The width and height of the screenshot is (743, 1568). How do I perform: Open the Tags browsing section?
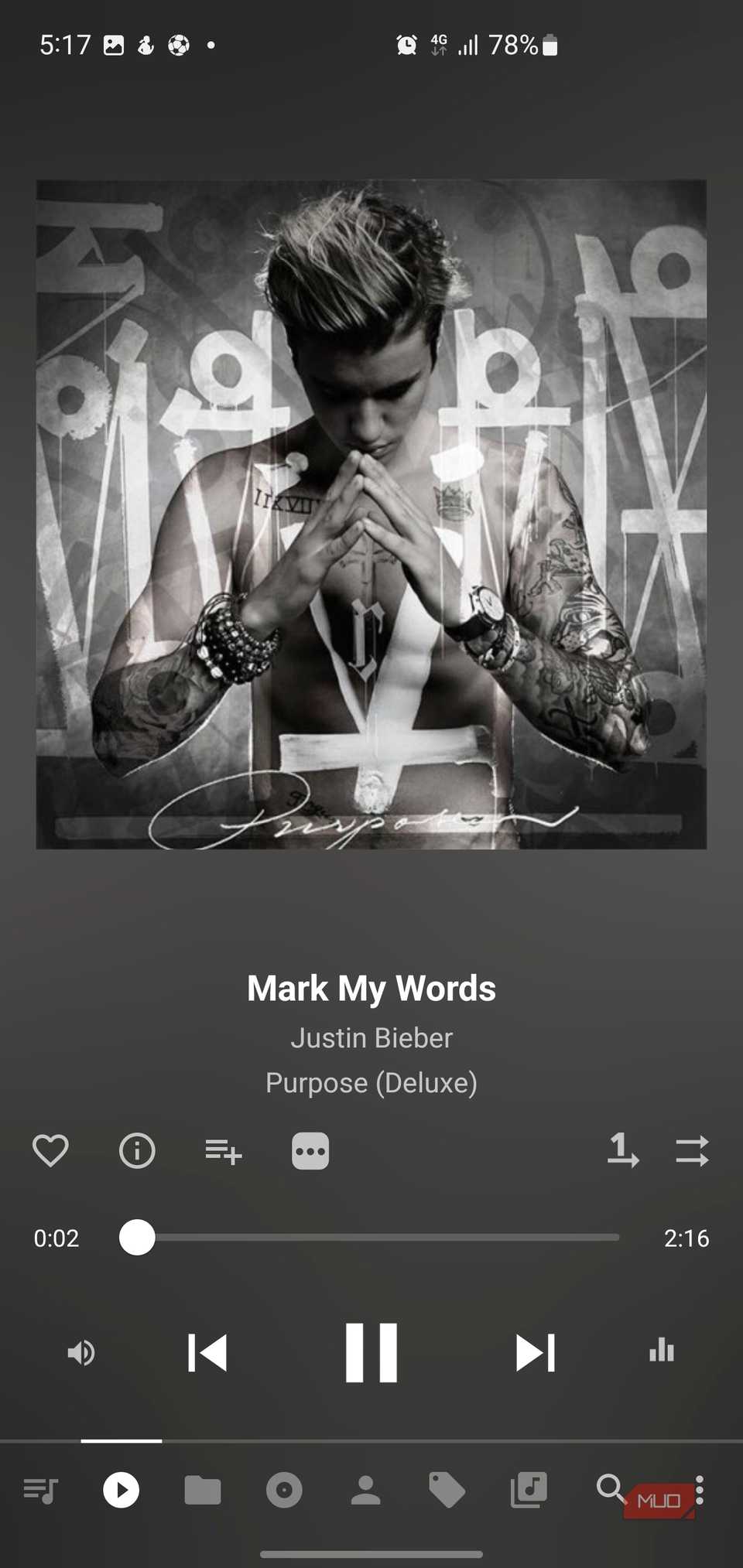click(447, 1491)
